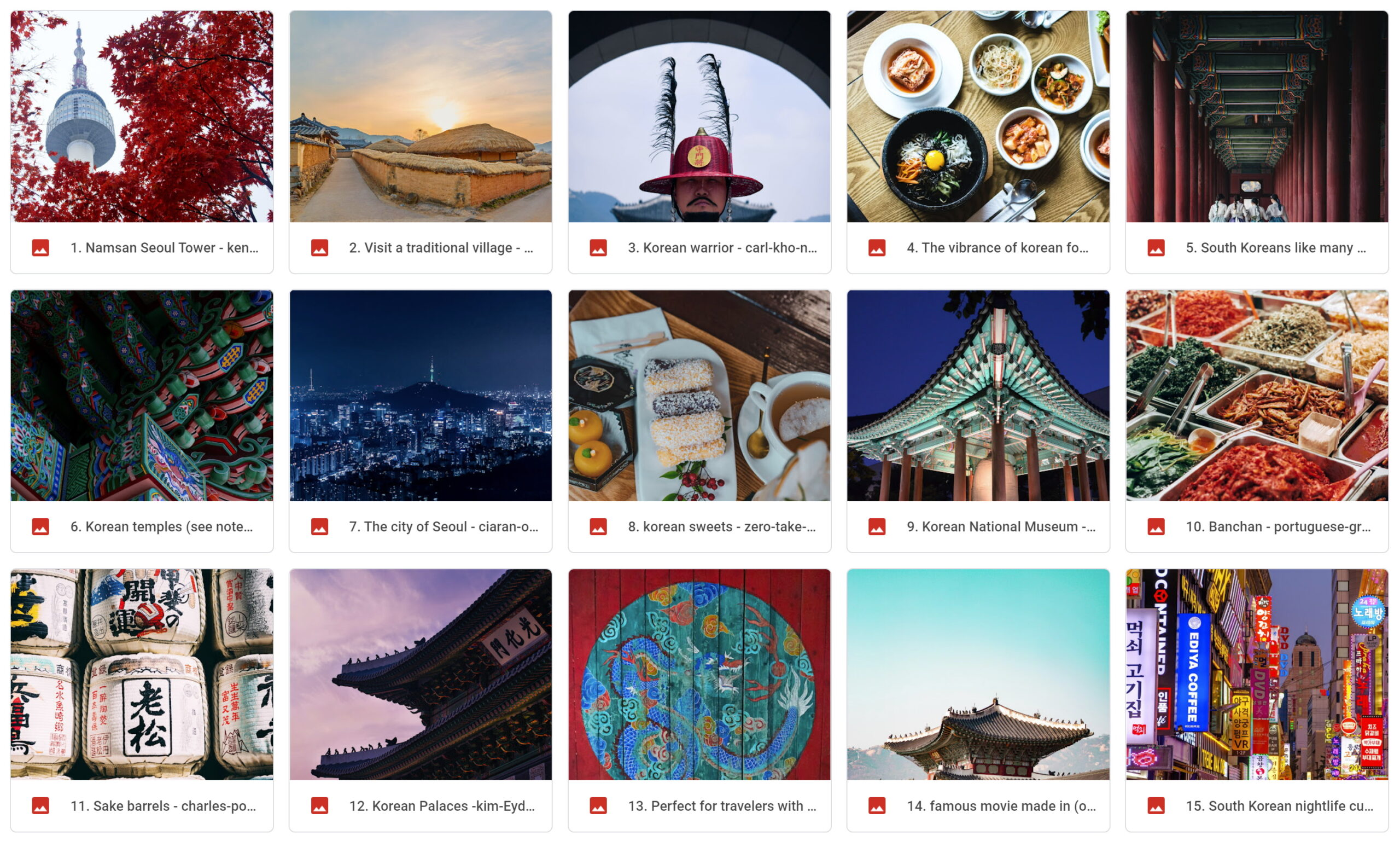Viewport: 1400px width, 841px height.
Task: Open the korean sweets image file
Action: [699, 396]
